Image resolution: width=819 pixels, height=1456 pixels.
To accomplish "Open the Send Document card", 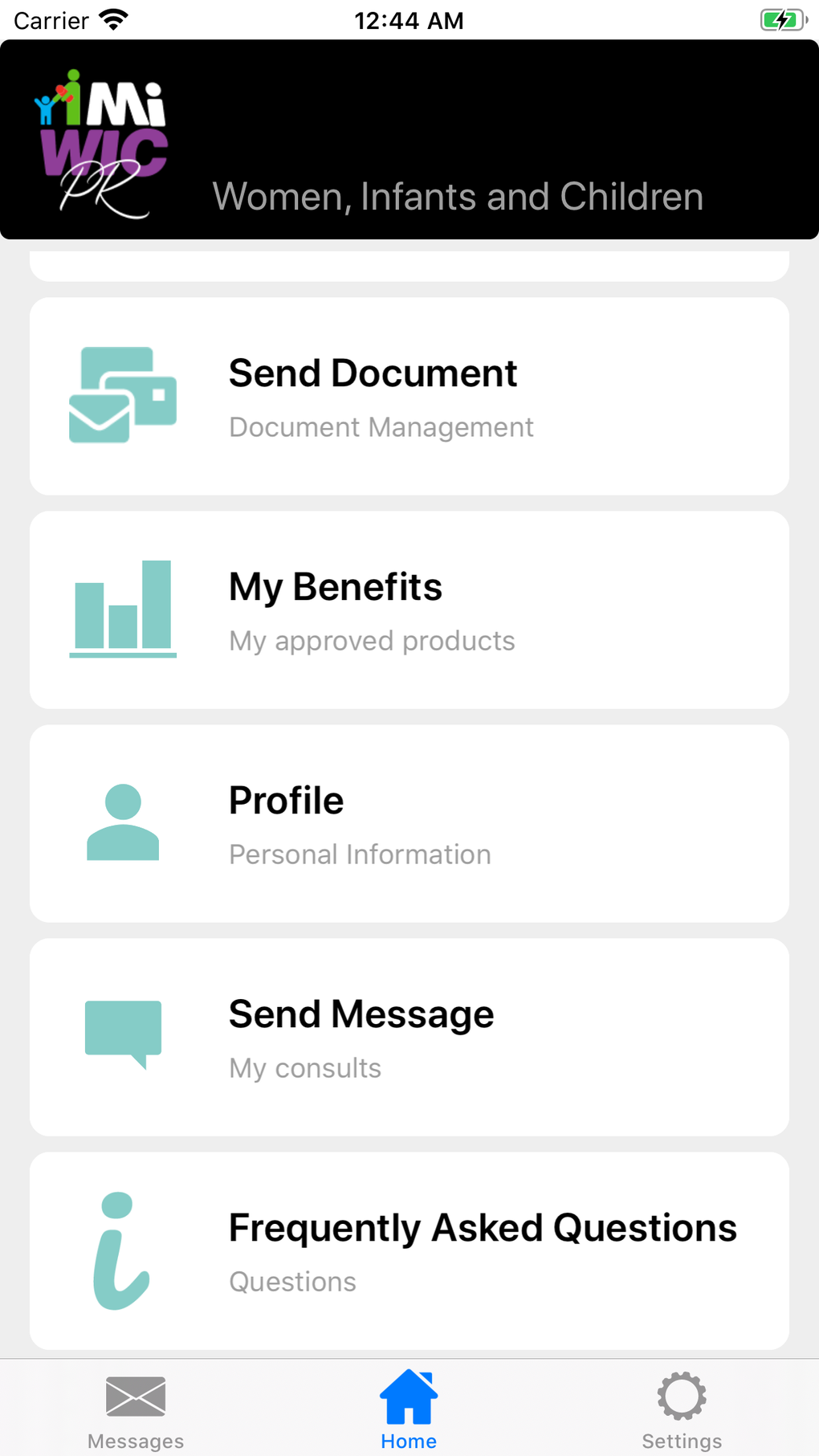I will tap(409, 395).
